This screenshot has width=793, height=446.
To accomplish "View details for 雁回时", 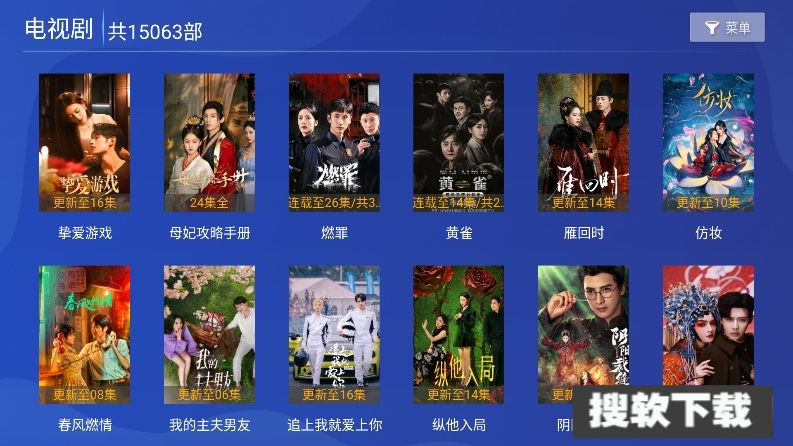I will click(x=583, y=142).
